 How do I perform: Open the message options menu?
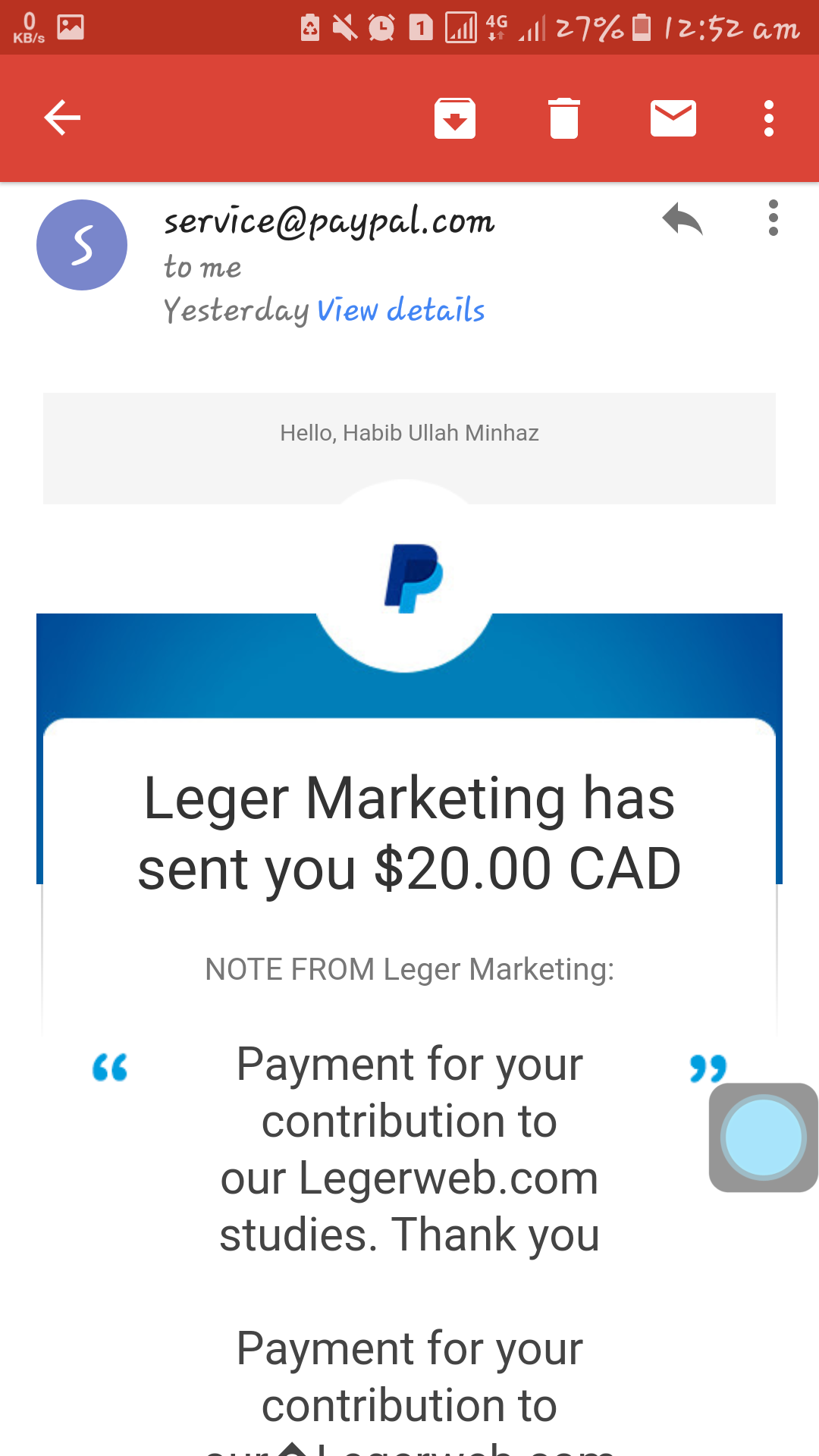pyautogui.click(x=773, y=218)
